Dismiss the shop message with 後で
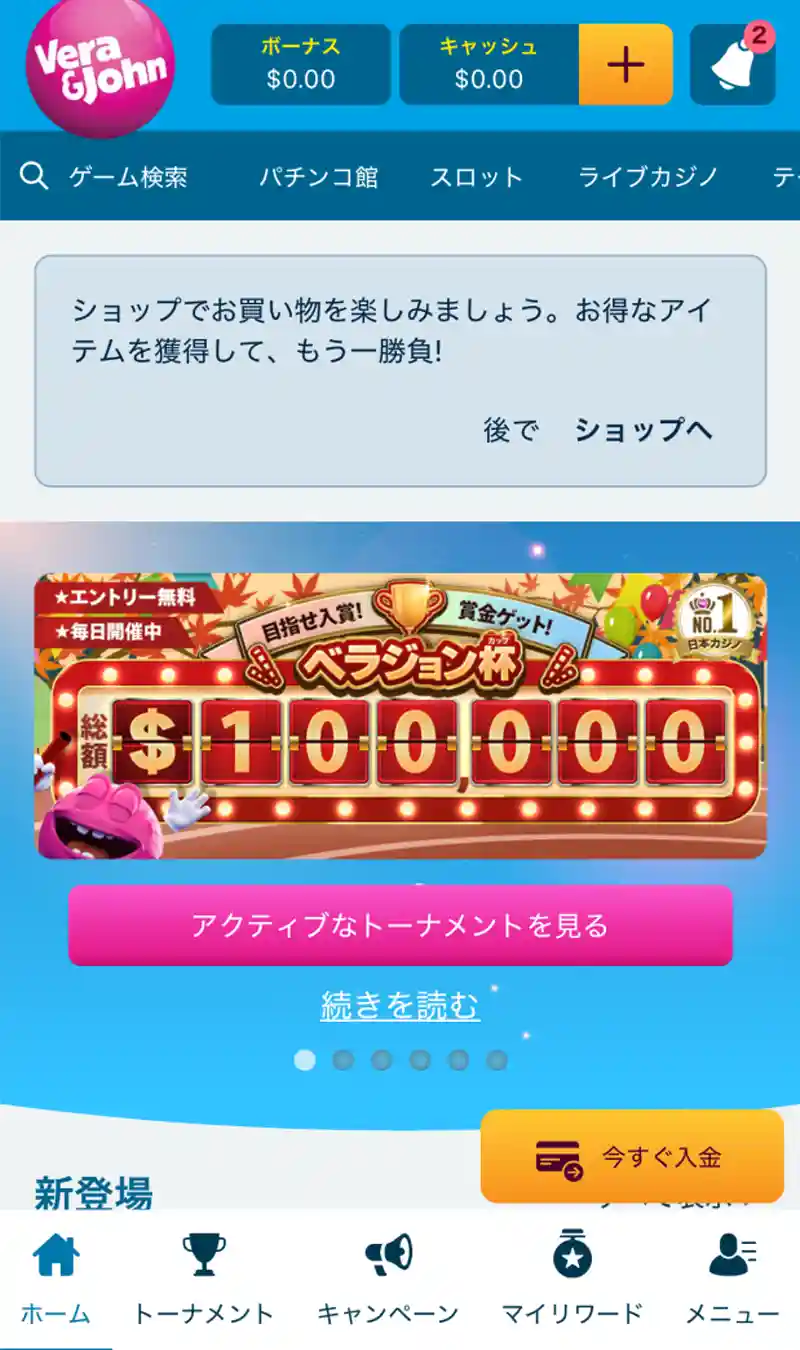 coord(511,430)
